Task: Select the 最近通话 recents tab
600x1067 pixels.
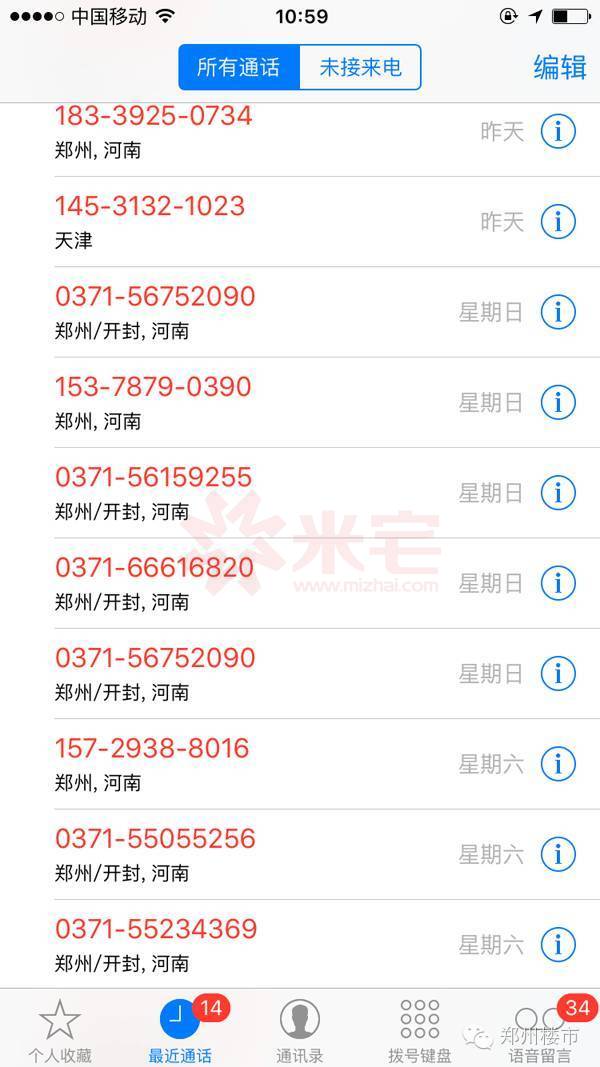Action: [180, 1030]
